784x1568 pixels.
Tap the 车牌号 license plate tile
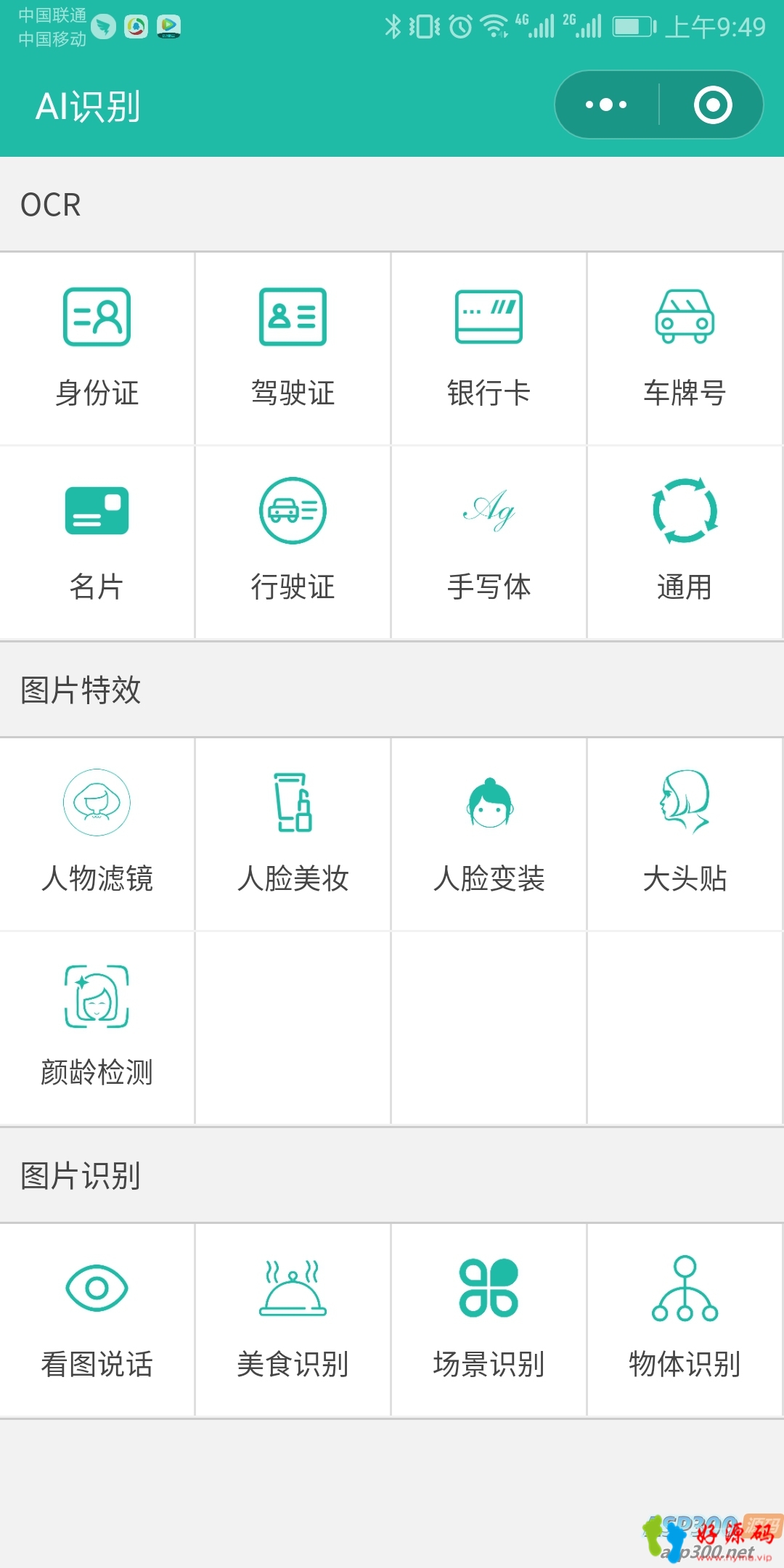[685, 348]
